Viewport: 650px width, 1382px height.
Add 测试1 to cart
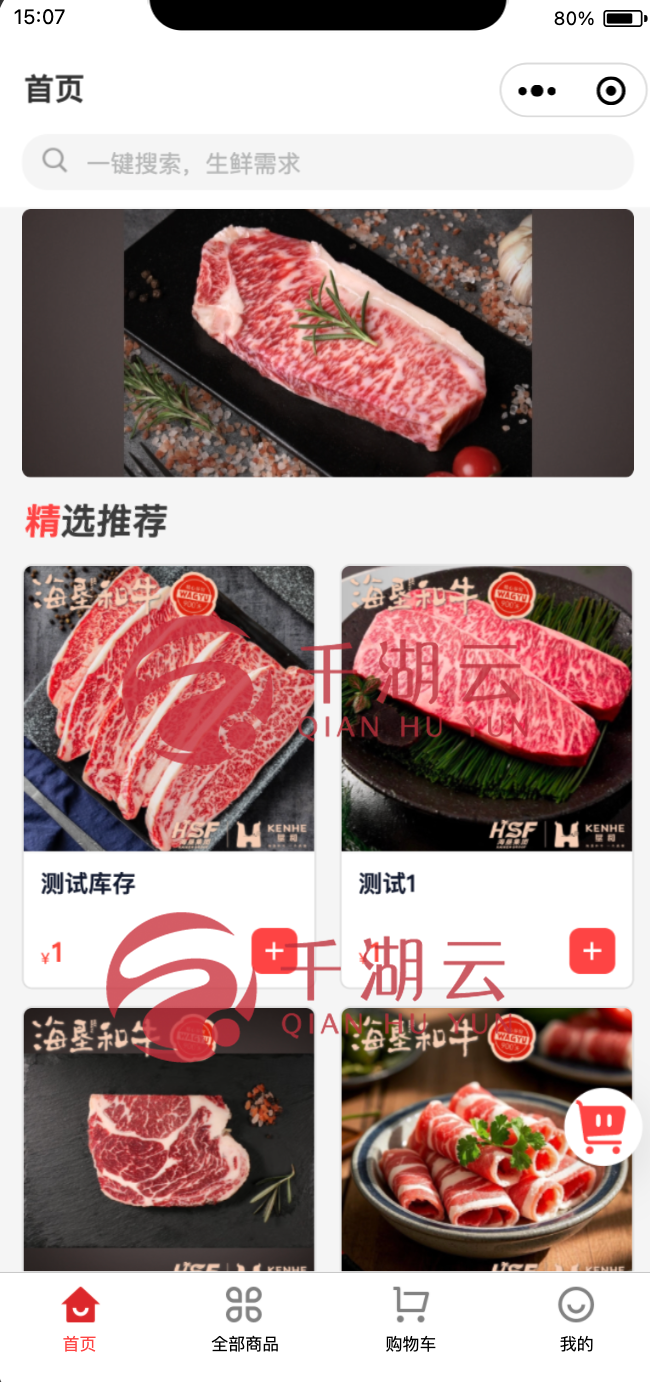[592, 951]
